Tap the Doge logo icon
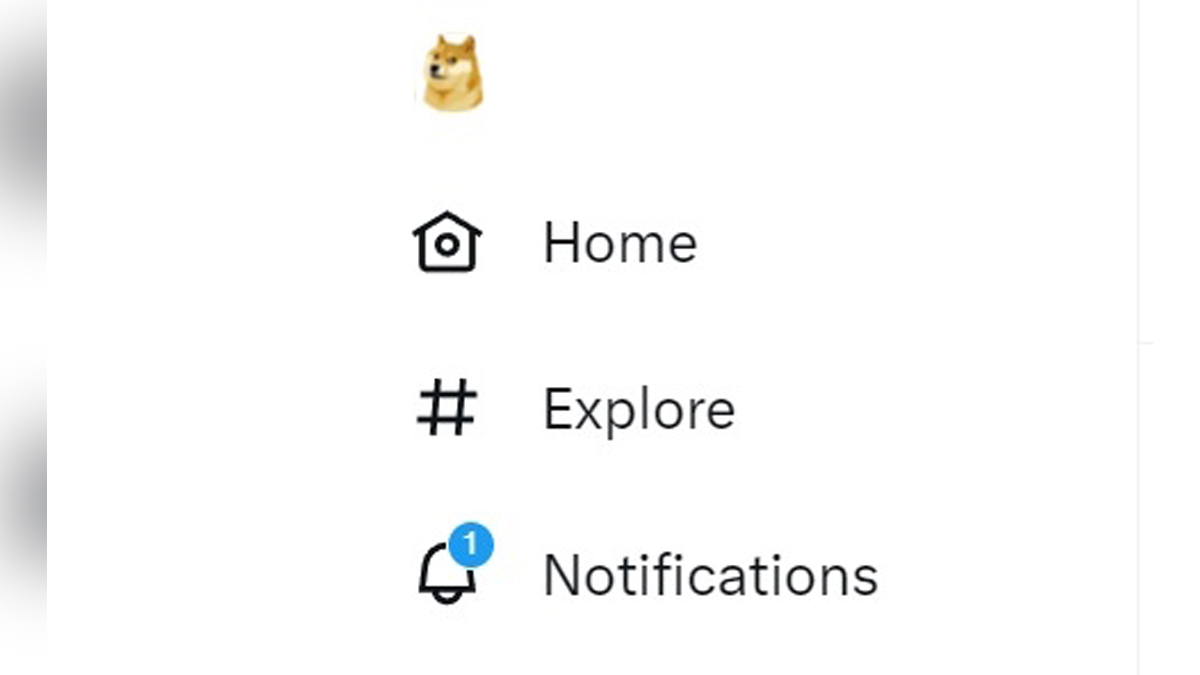The height and width of the screenshot is (675, 1200). point(452,72)
